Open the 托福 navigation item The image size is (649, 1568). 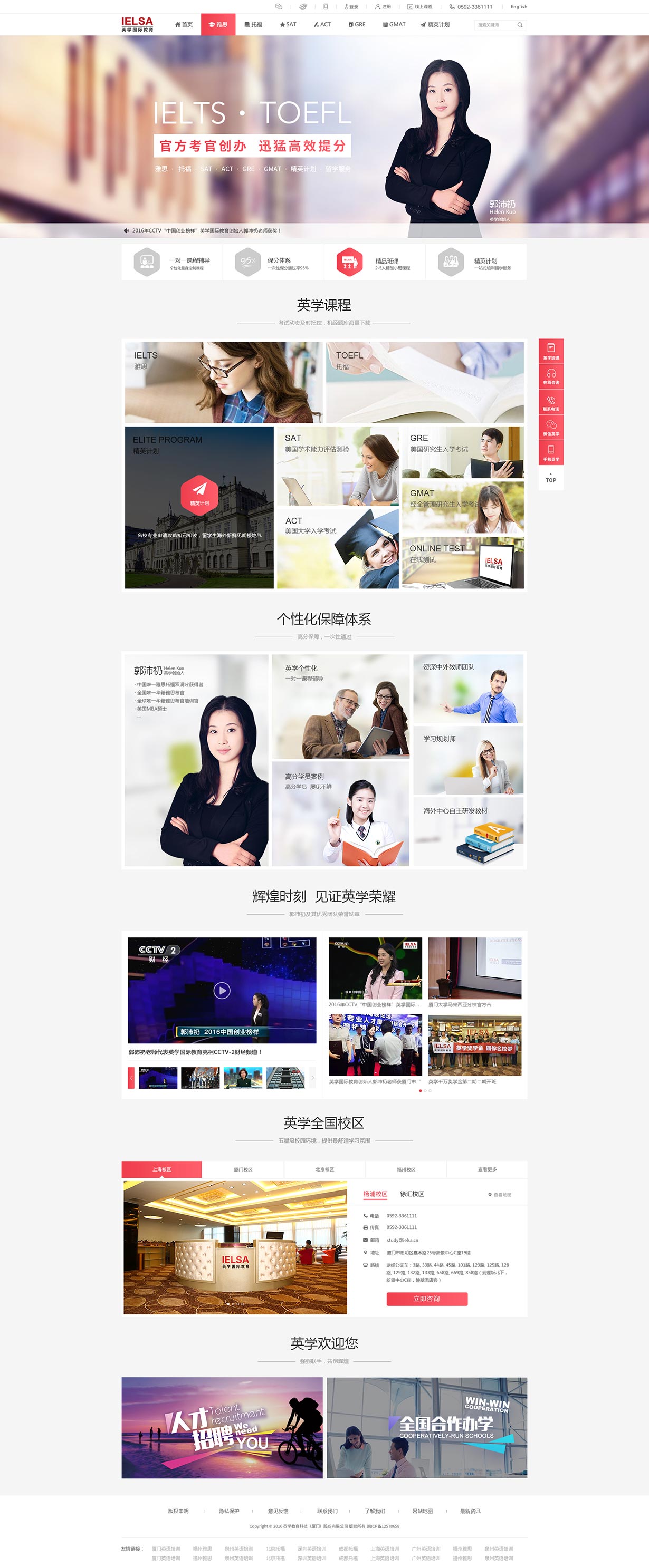(253, 25)
